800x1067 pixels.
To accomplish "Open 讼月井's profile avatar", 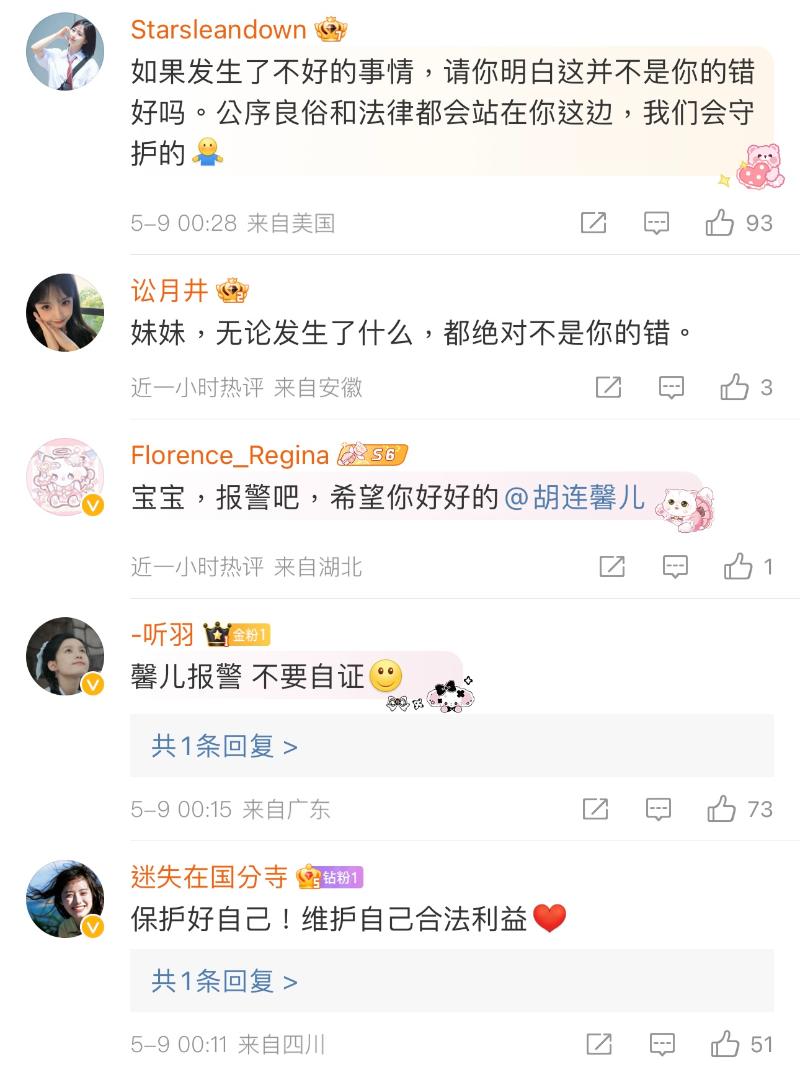I will click(64, 313).
